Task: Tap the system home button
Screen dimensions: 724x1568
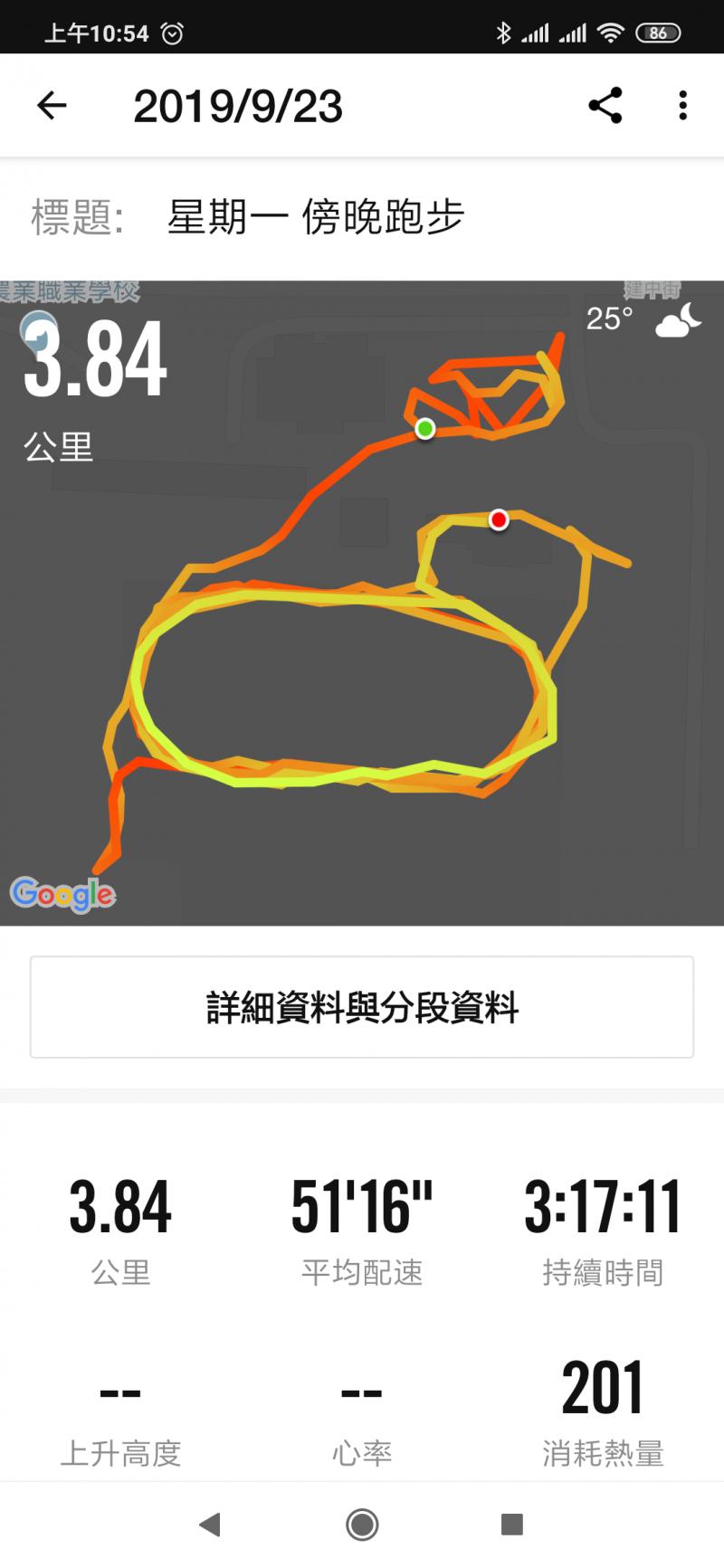Action: tap(362, 1525)
